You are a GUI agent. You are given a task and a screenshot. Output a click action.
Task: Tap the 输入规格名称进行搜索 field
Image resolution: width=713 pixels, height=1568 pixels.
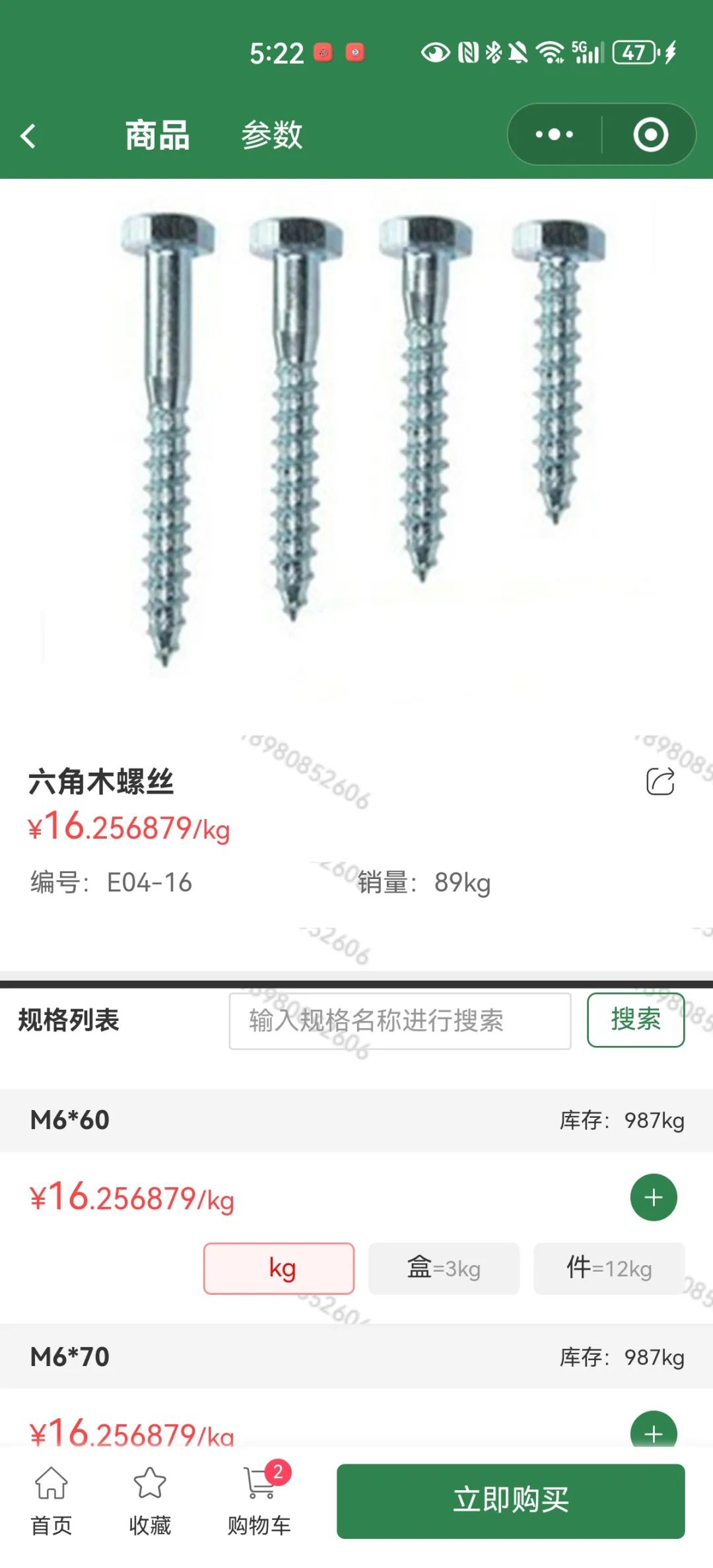(x=399, y=1021)
